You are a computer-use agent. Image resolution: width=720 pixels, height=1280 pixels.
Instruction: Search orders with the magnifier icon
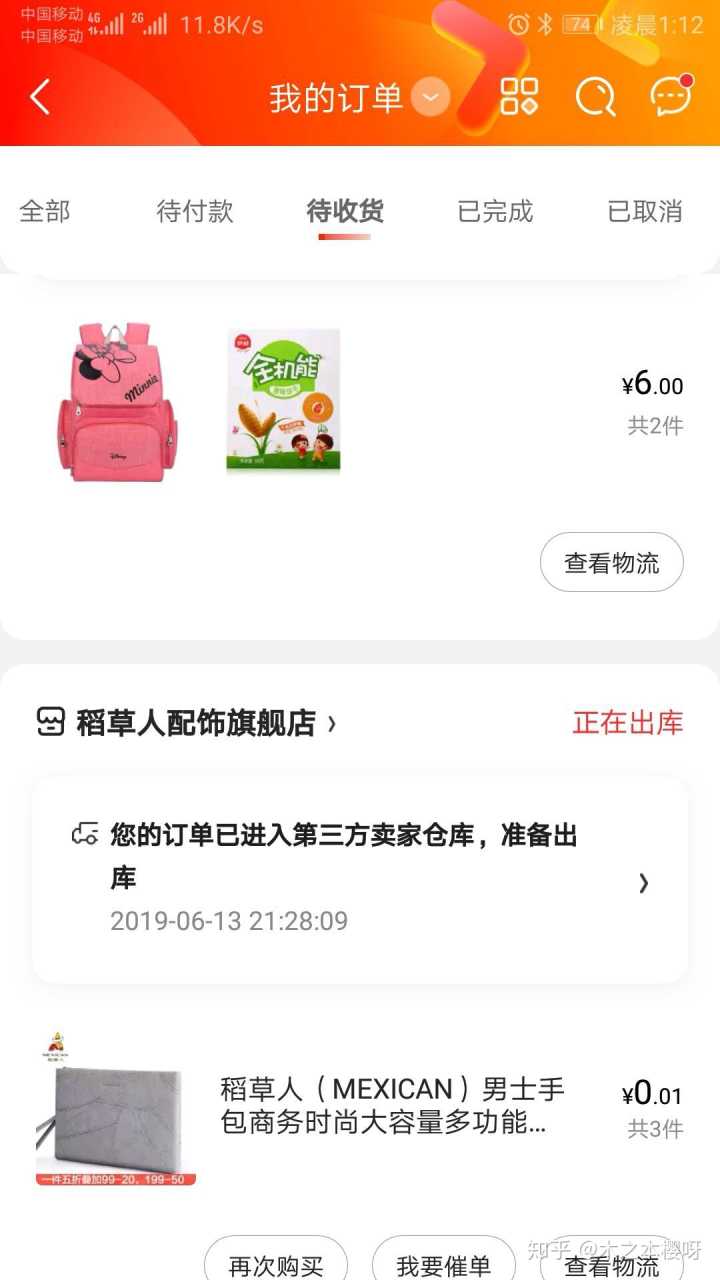point(595,97)
